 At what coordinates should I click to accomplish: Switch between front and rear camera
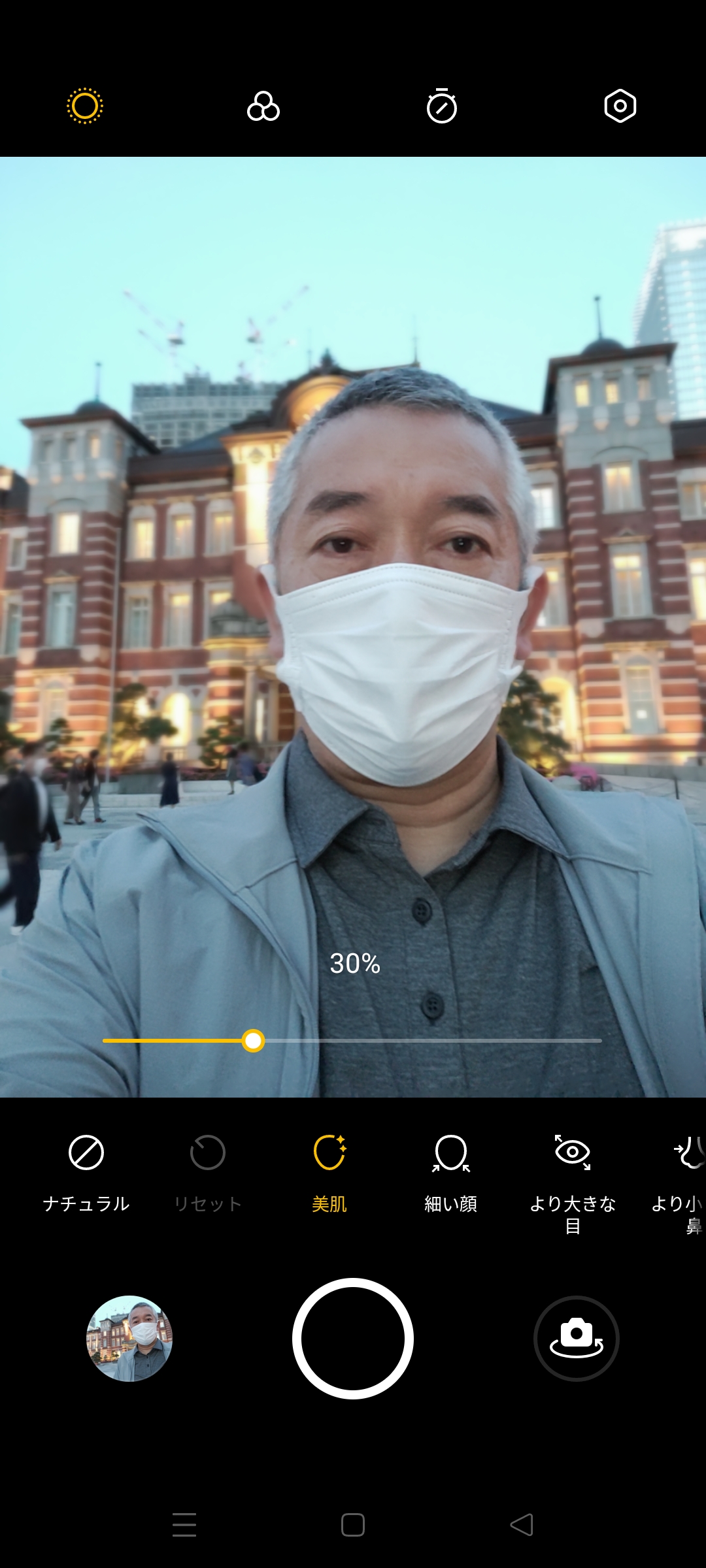tap(576, 1339)
